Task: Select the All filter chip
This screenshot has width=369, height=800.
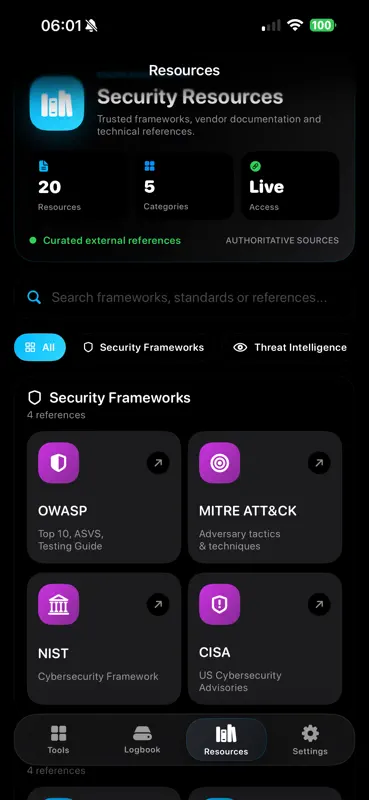Action: click(x=40, y=347)
